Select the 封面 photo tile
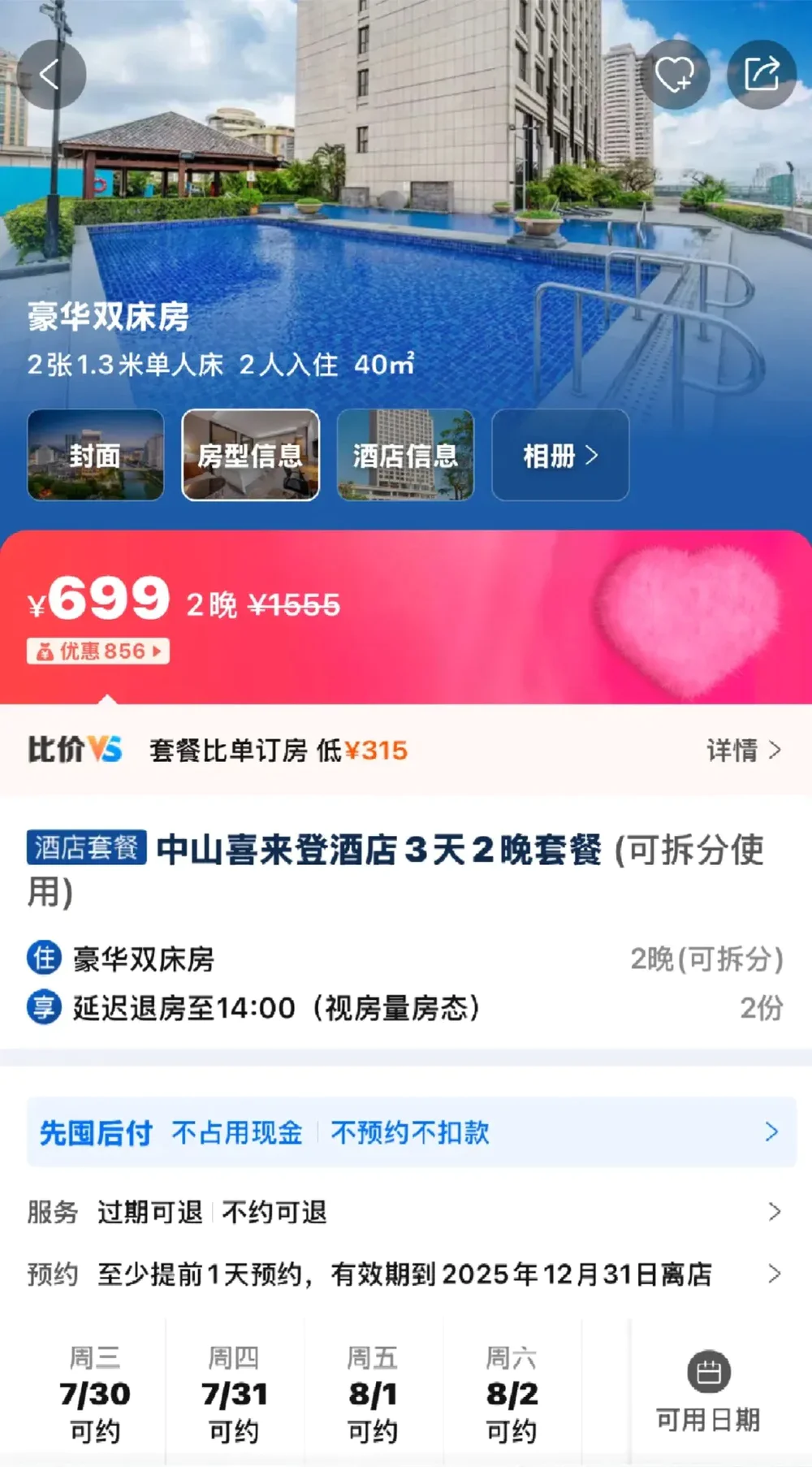 pos(96,455)
